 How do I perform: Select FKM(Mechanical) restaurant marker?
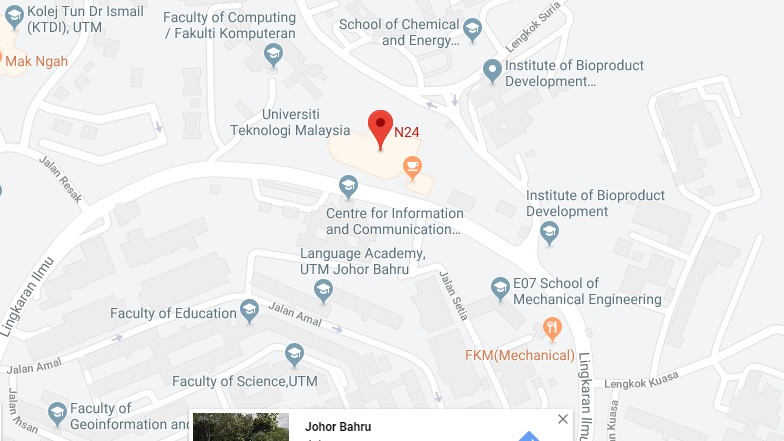tap(551, 327)
